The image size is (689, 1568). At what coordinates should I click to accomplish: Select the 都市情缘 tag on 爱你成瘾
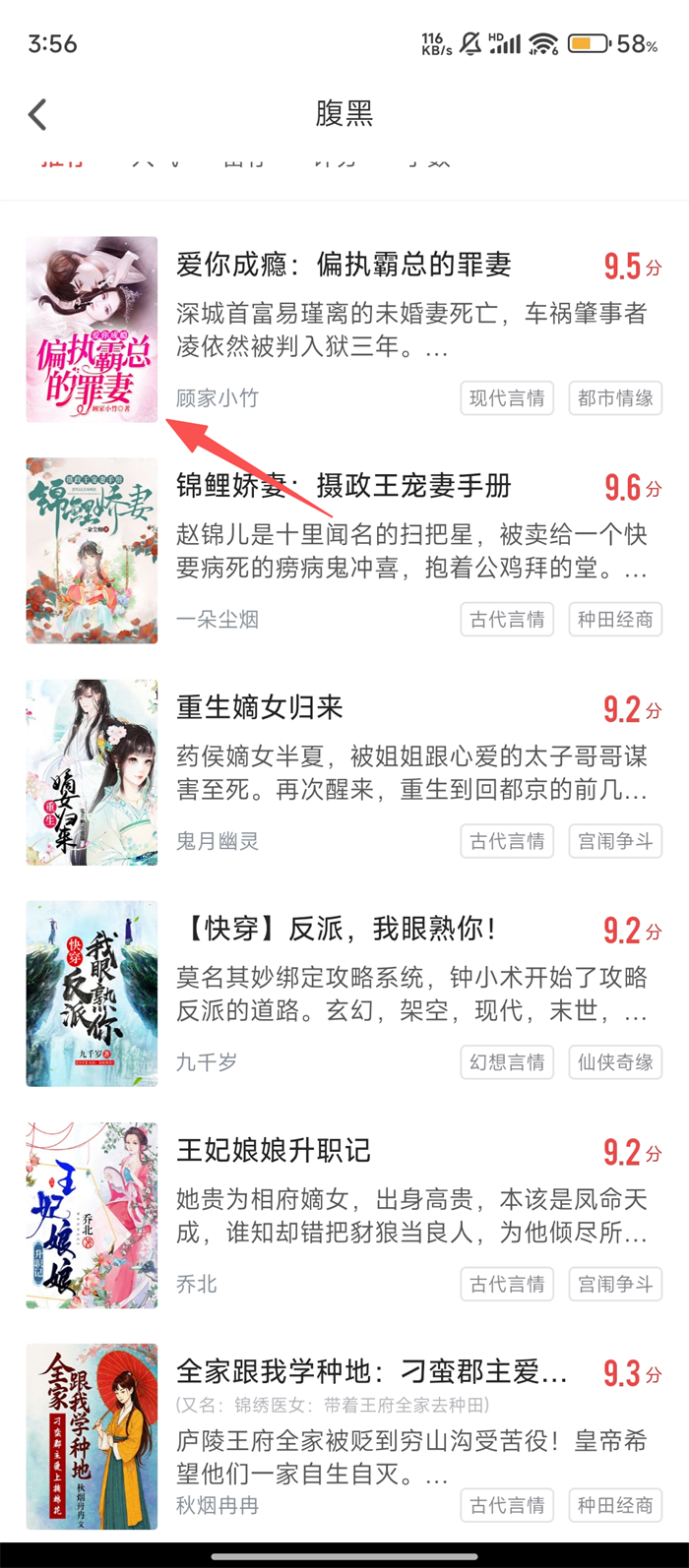tap(615, 398)
